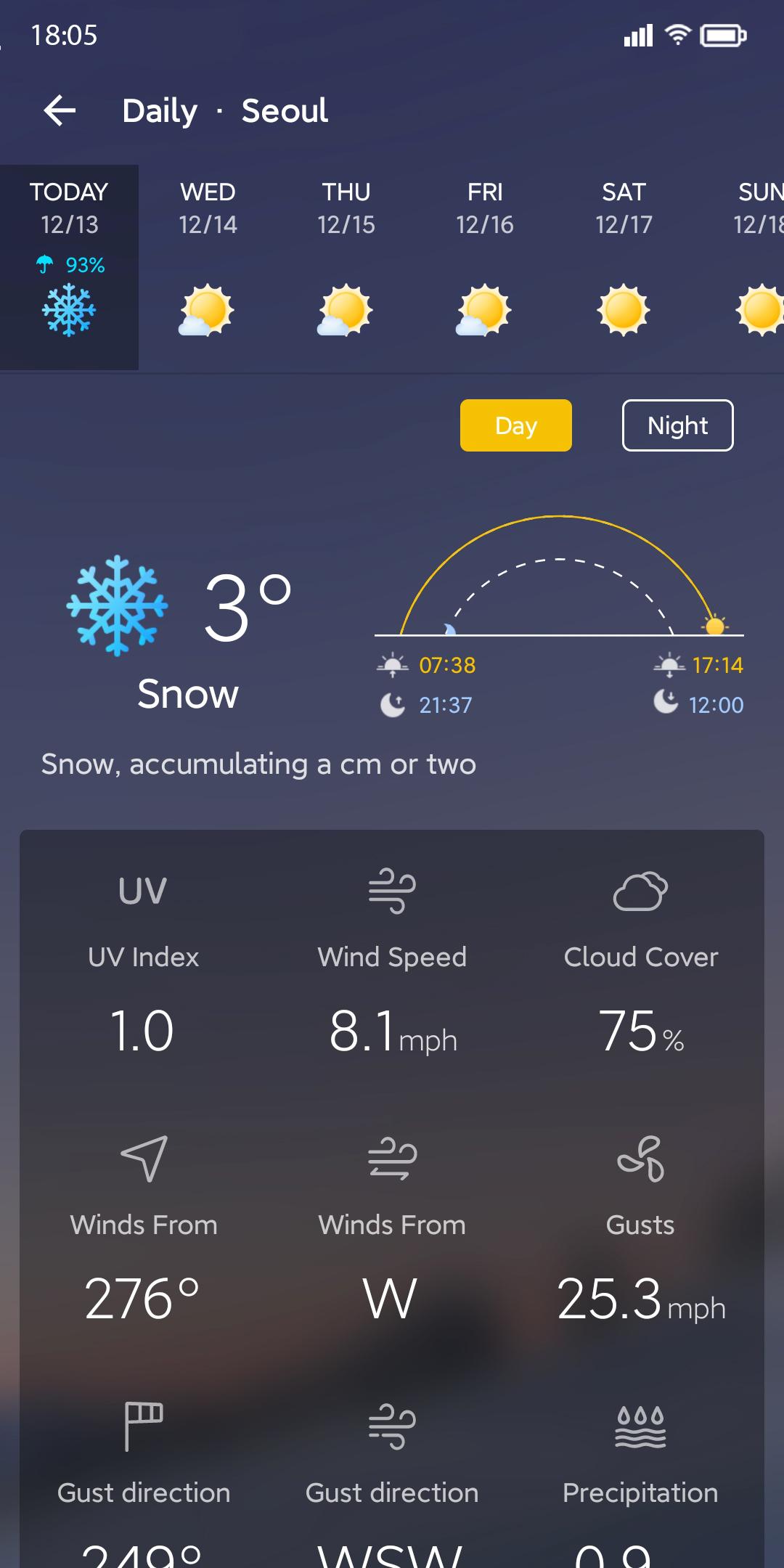Viewport: 784px width, 1568px height.
Task: Switch to the Night view
Action: click(x=678, y=425)
